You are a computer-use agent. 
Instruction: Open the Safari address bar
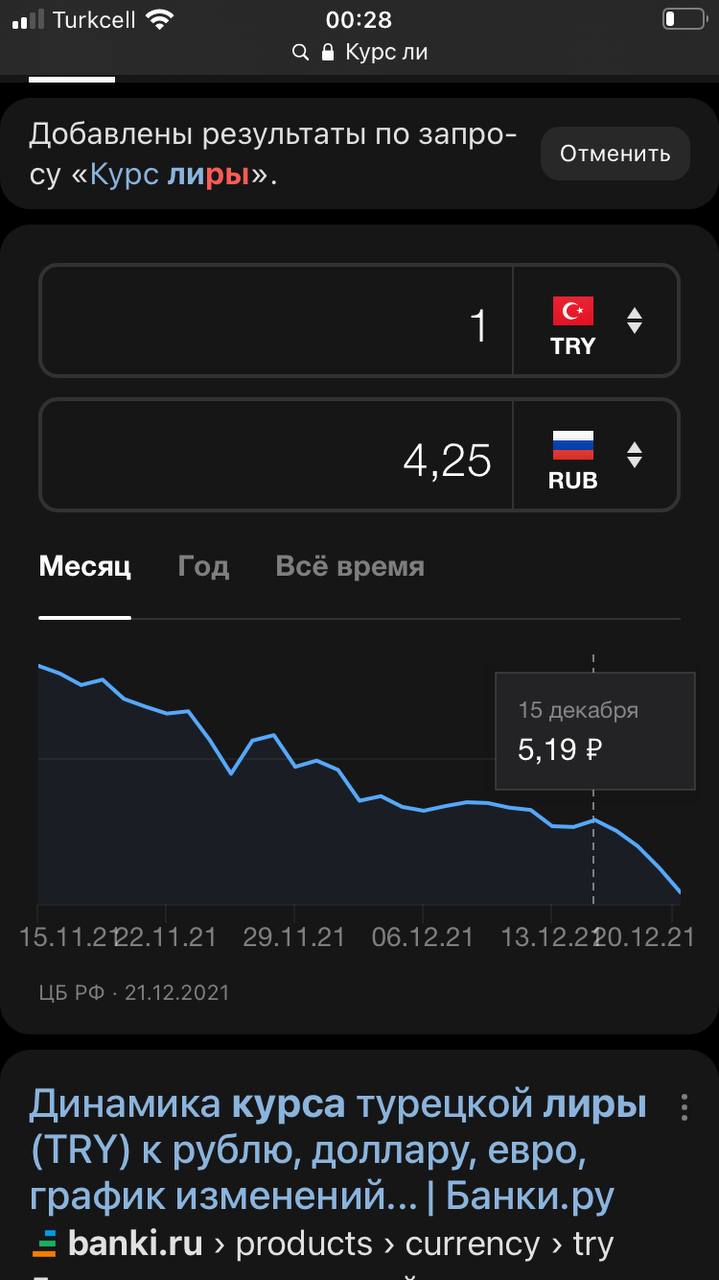(x=360, y=52)
